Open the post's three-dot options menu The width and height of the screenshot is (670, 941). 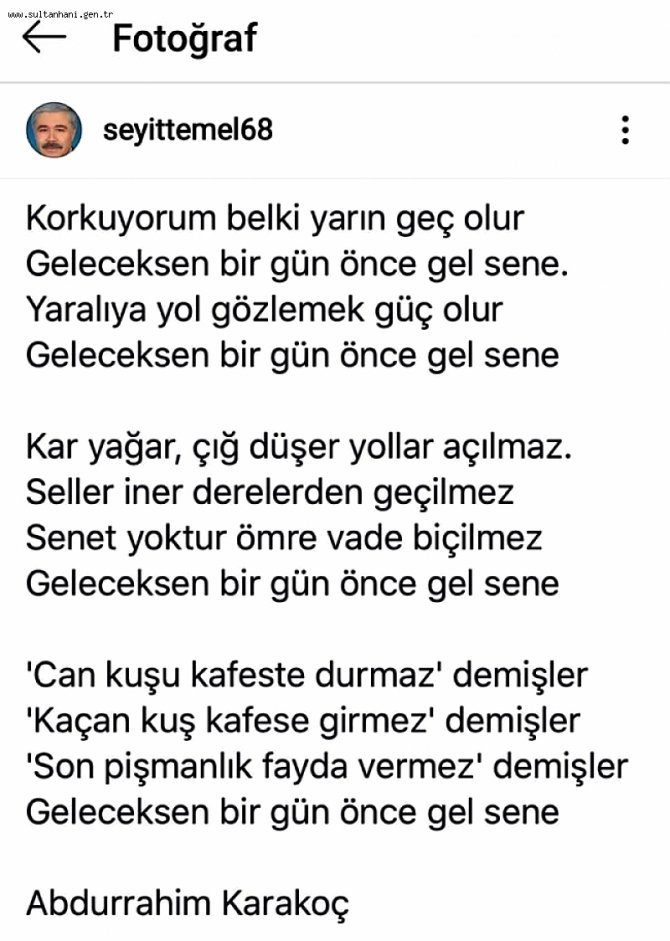pos(625,130)
